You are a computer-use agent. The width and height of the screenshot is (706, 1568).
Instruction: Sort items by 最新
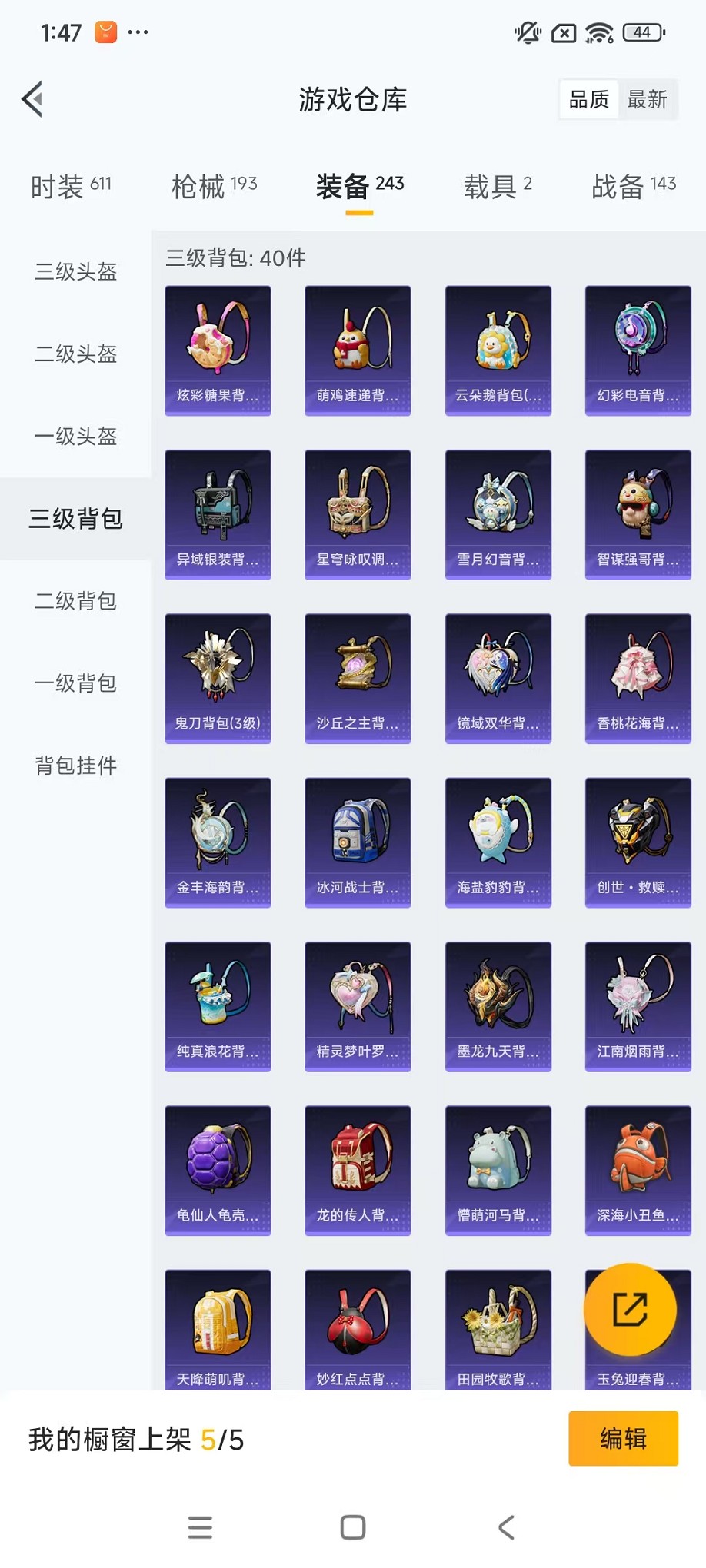point(647,100)
